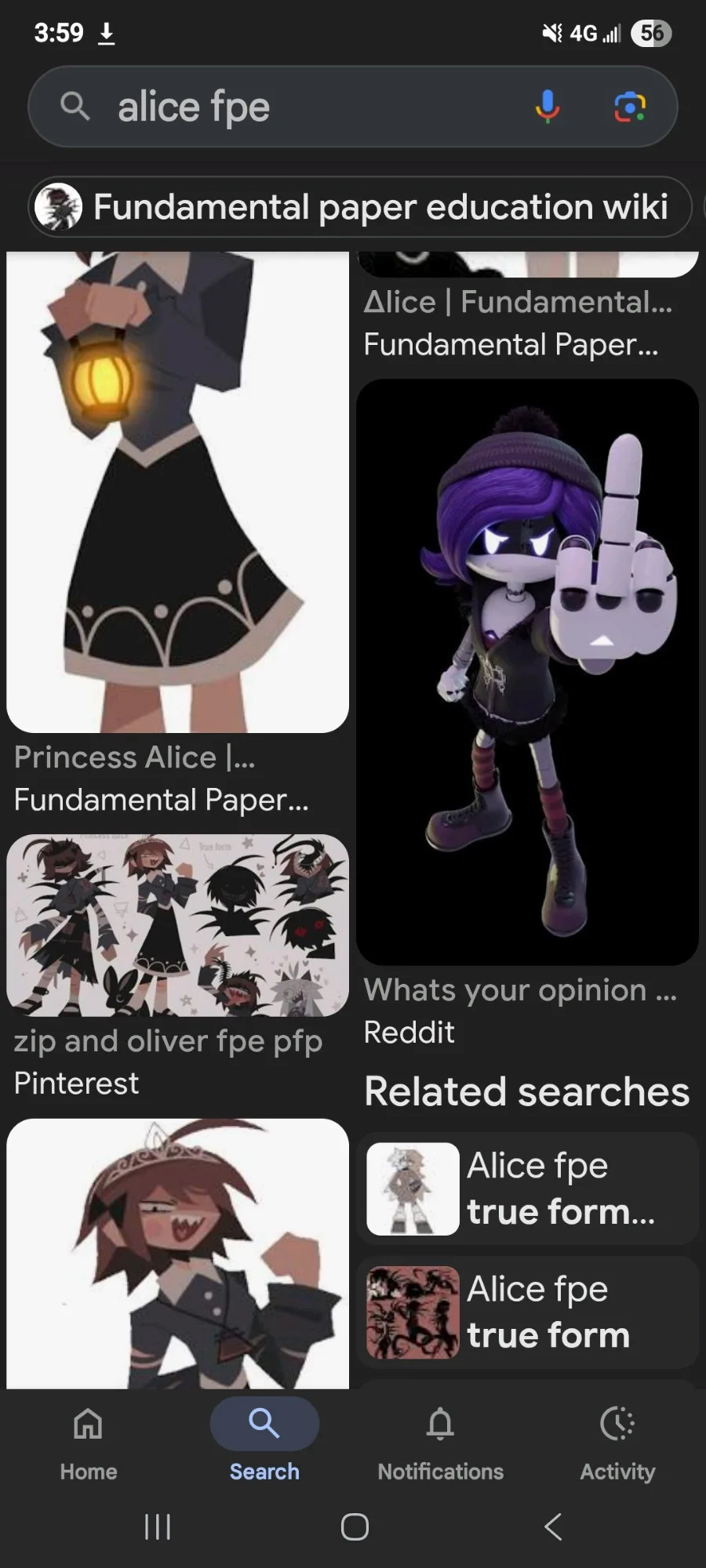Open the Reddit Whats your opinion image
Viewport: 706px width, 1568px height.
click(x=527, y=672)
